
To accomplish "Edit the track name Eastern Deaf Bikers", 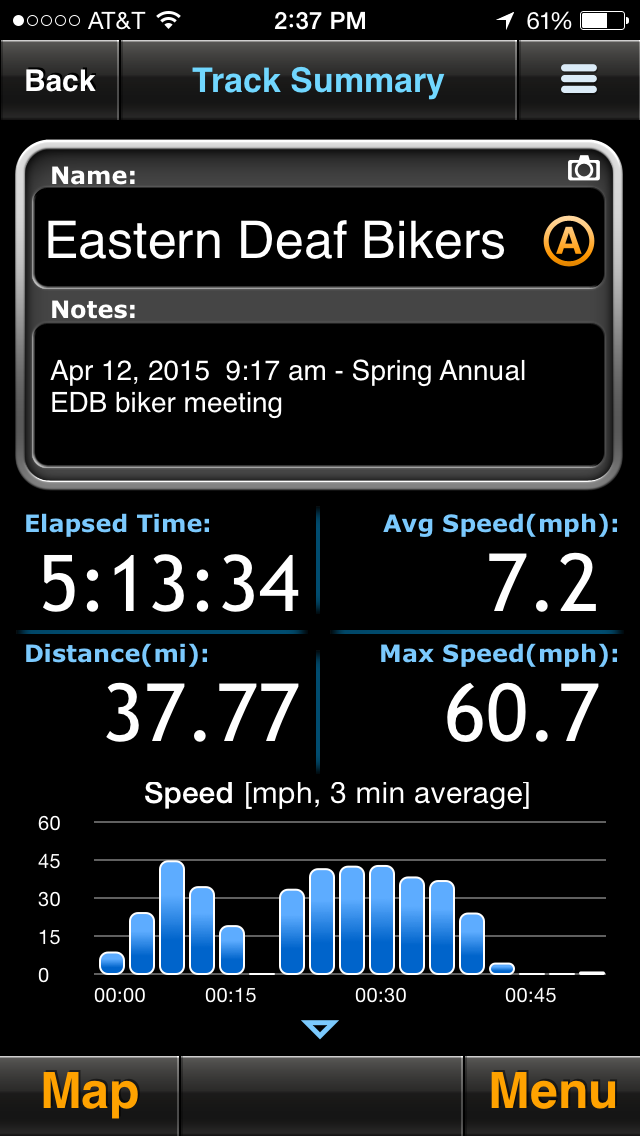I will [x=276, y=241].
